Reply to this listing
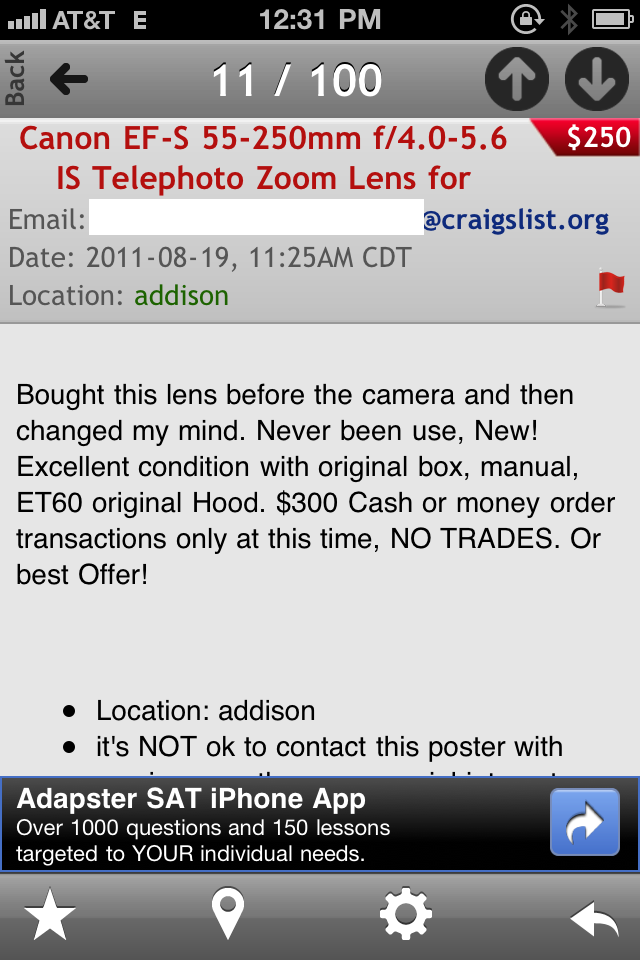 point(594,918)
